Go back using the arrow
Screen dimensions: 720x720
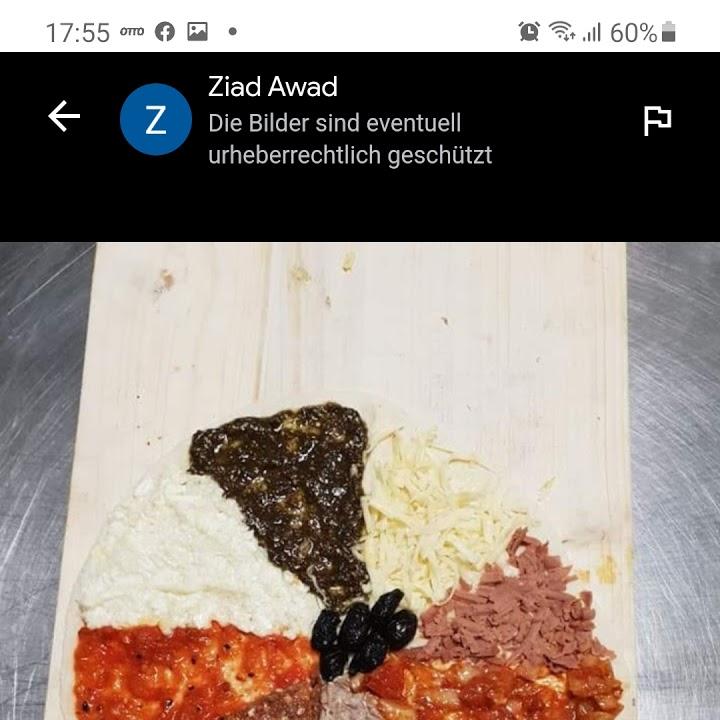click(x=64, y=117)
